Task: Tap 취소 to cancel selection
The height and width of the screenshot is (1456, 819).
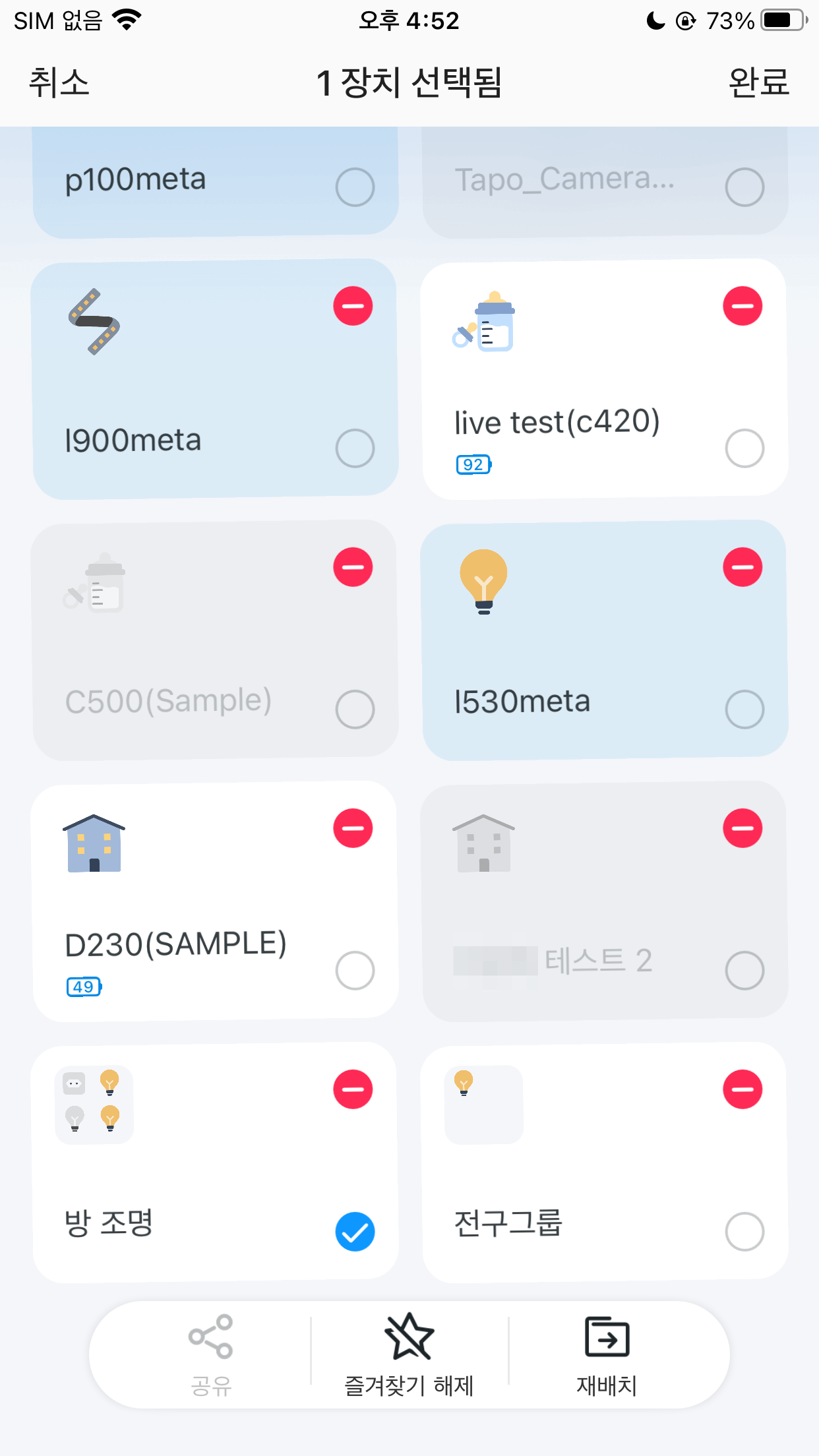Action: [59, 82]
